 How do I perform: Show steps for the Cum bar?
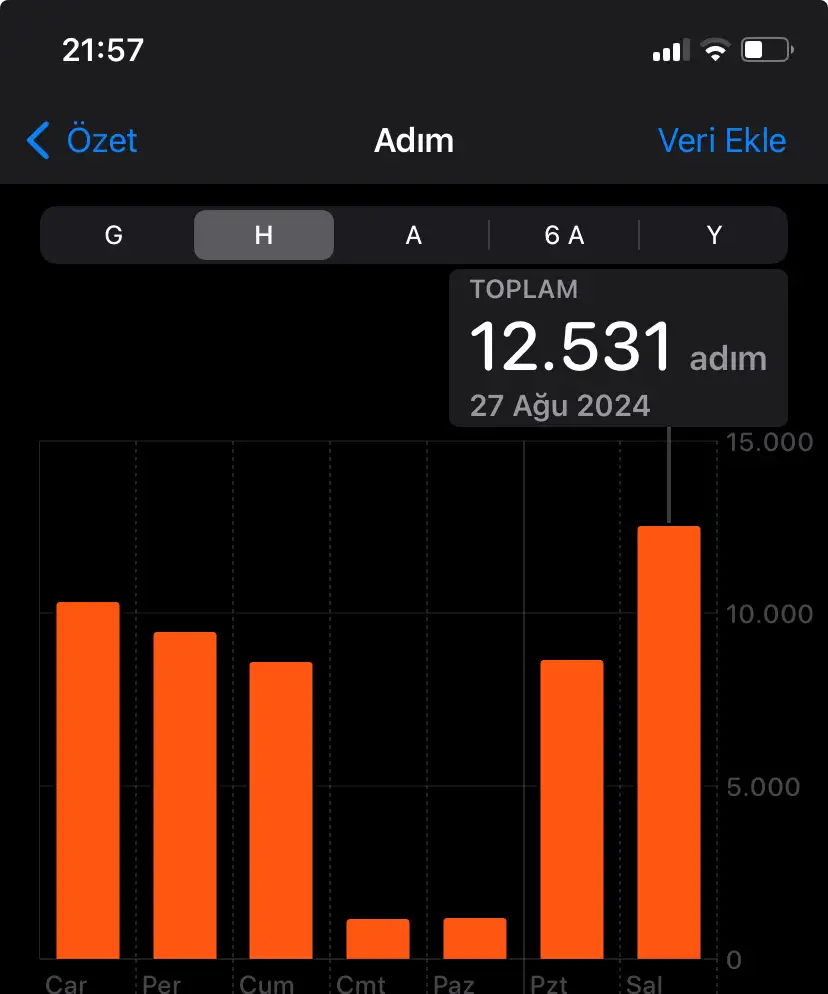coord(281,810)
